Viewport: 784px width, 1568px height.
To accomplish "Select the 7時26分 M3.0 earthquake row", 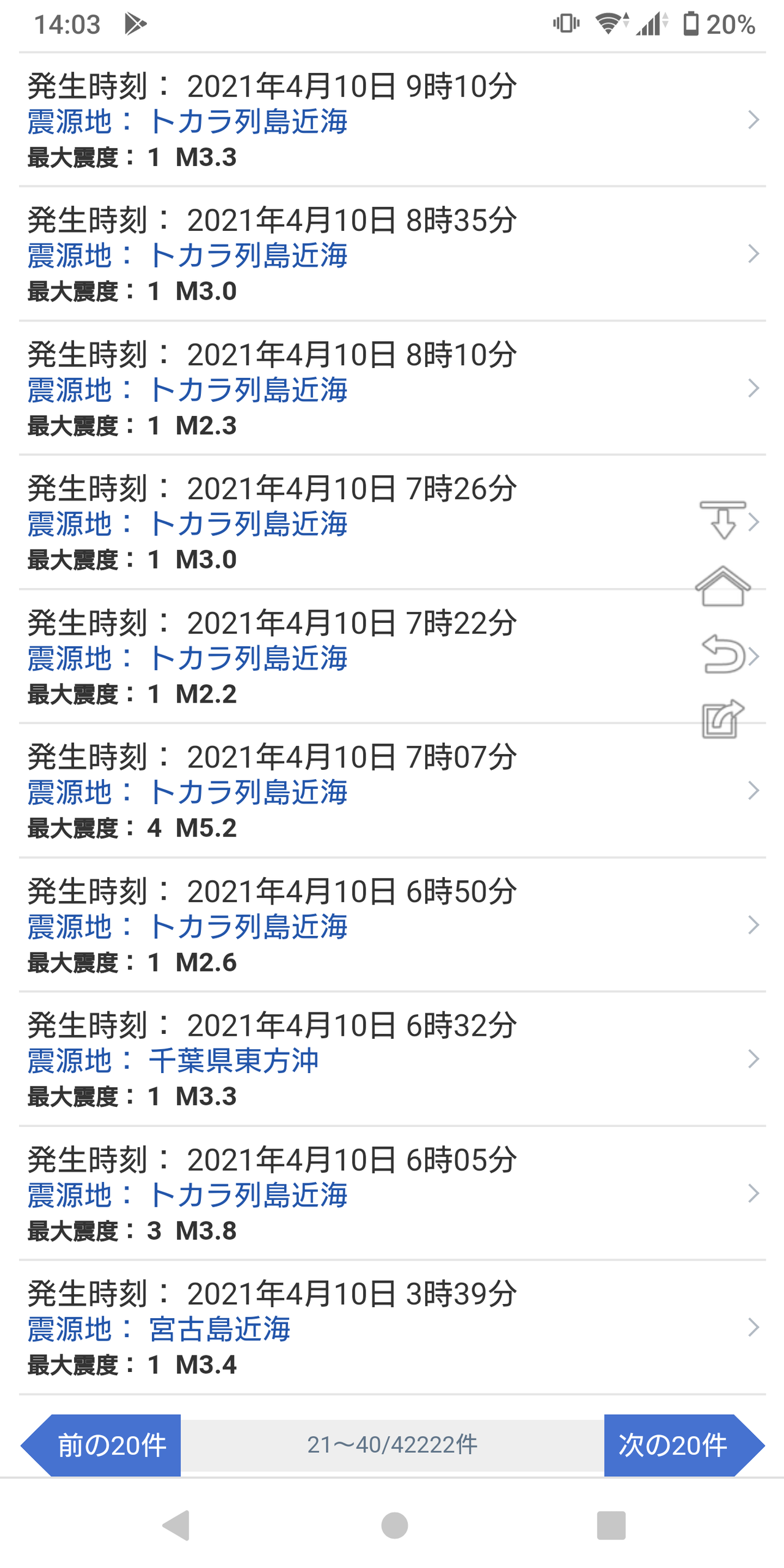I will coord(367,522).
